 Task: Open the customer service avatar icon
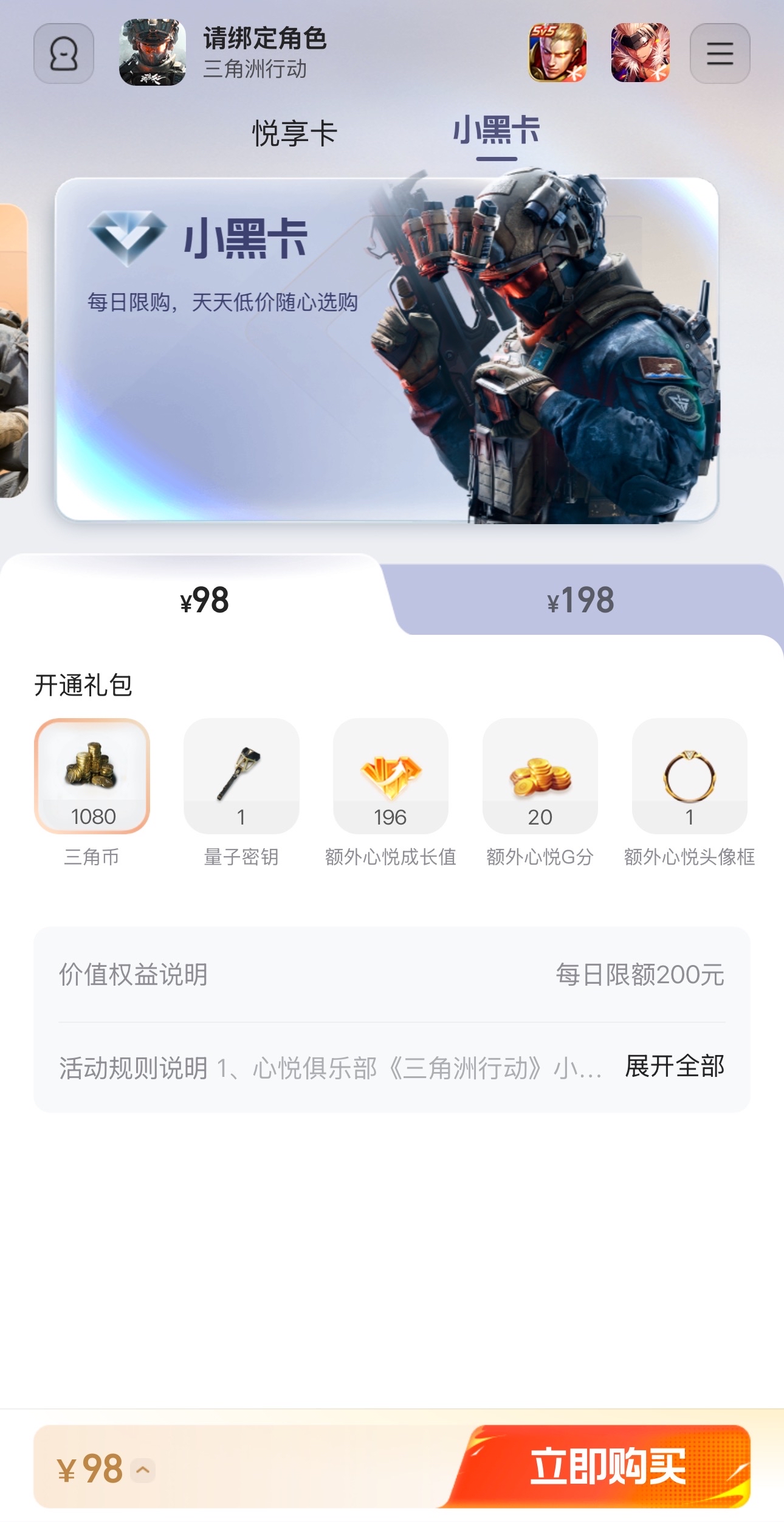click(64, 54)
